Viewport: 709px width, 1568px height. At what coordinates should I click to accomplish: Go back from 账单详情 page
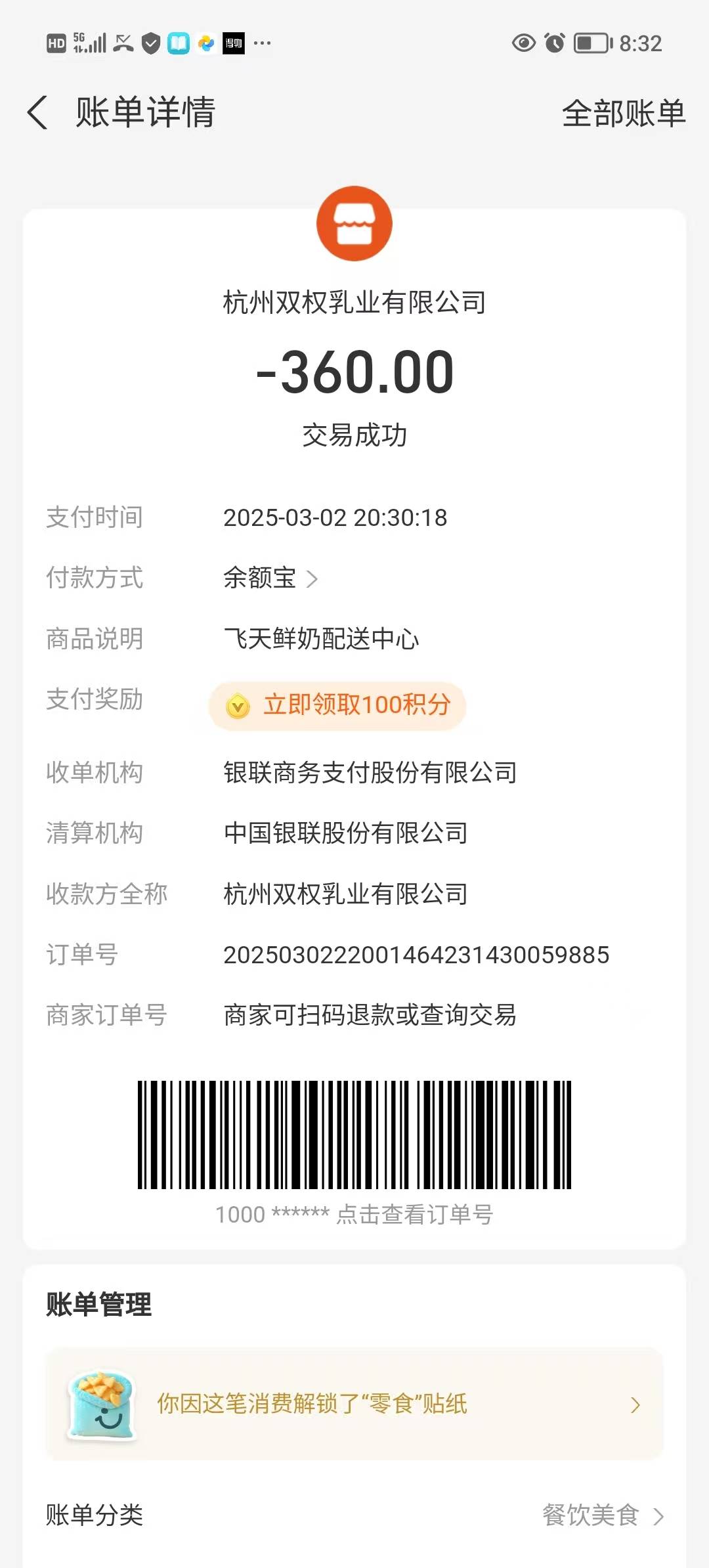tap(37, 112)
